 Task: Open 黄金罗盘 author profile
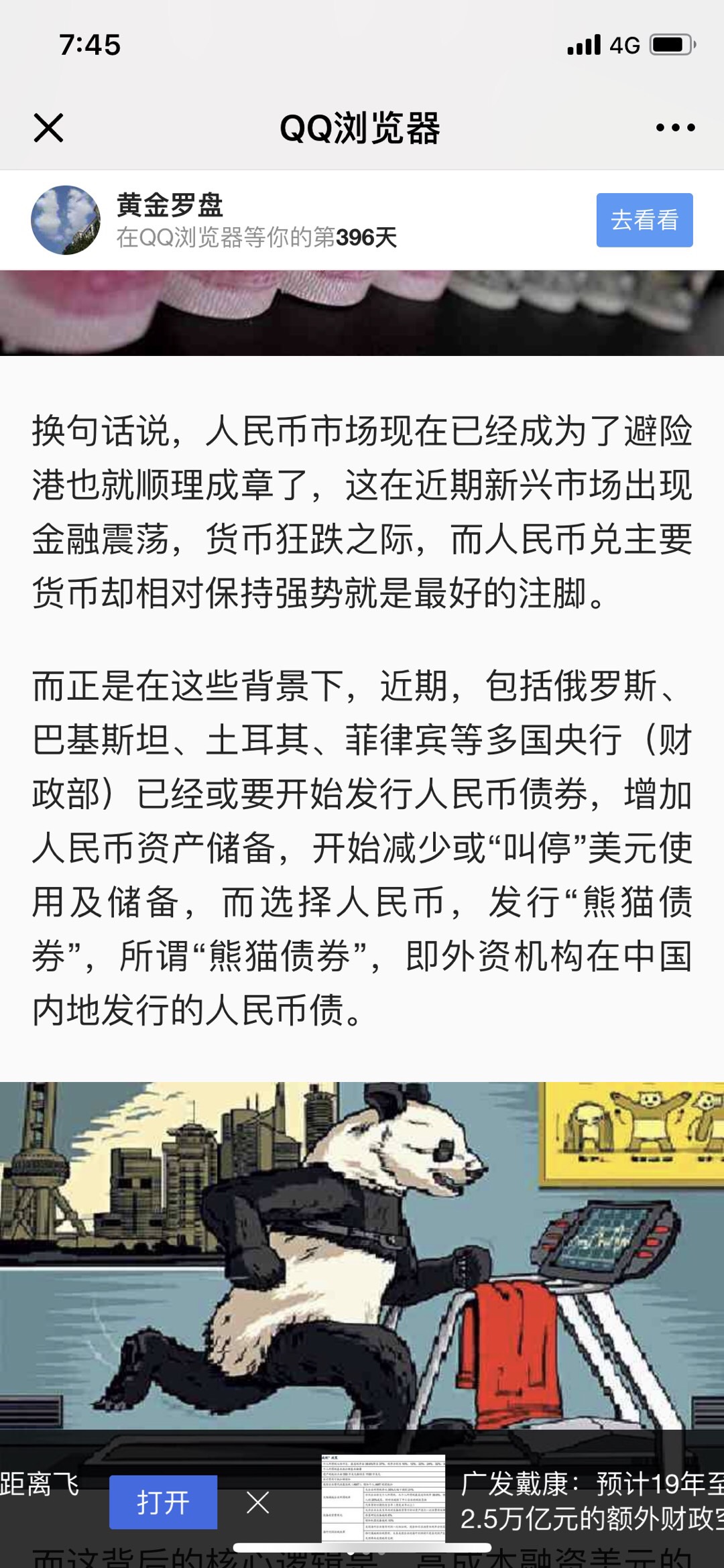[x=66, y=220]
